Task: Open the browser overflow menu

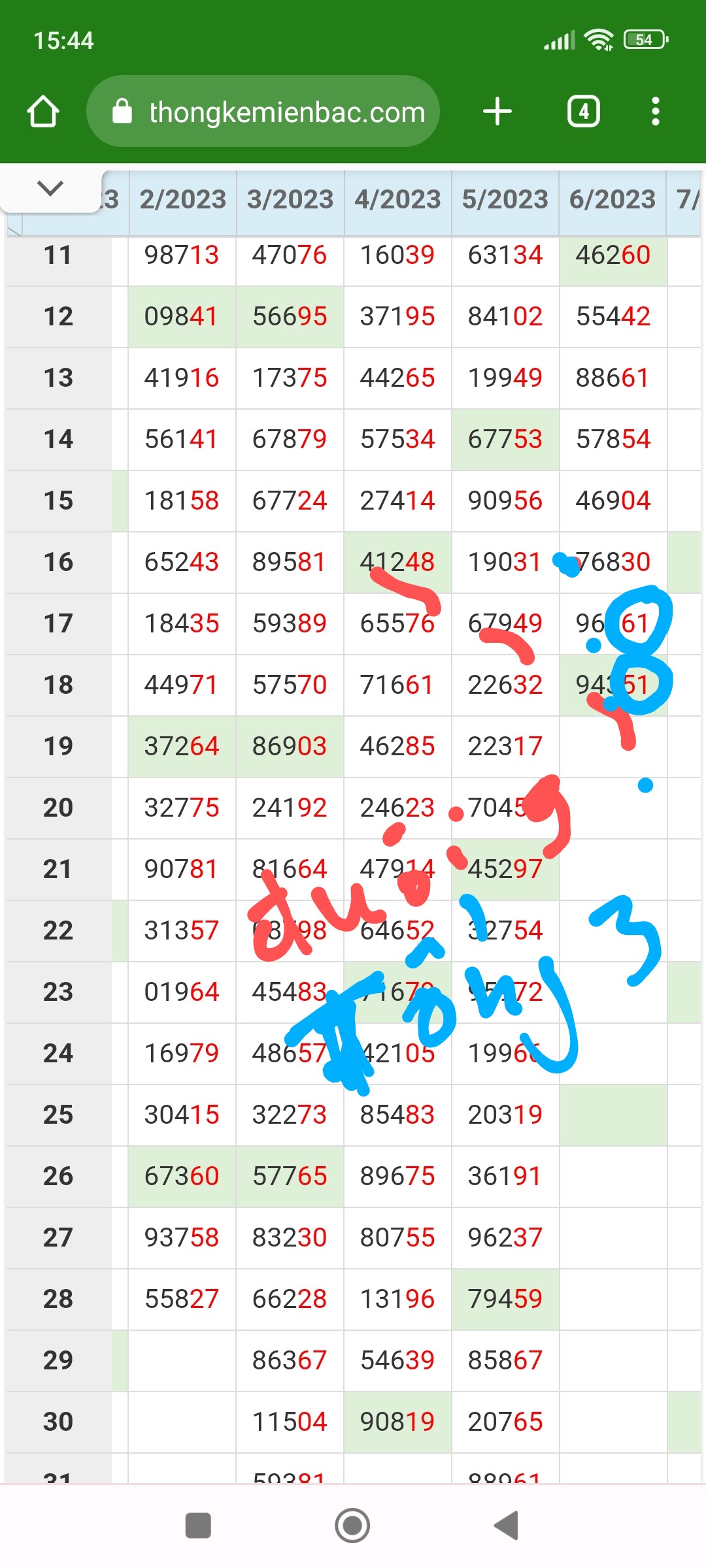Action: [655, 111]
